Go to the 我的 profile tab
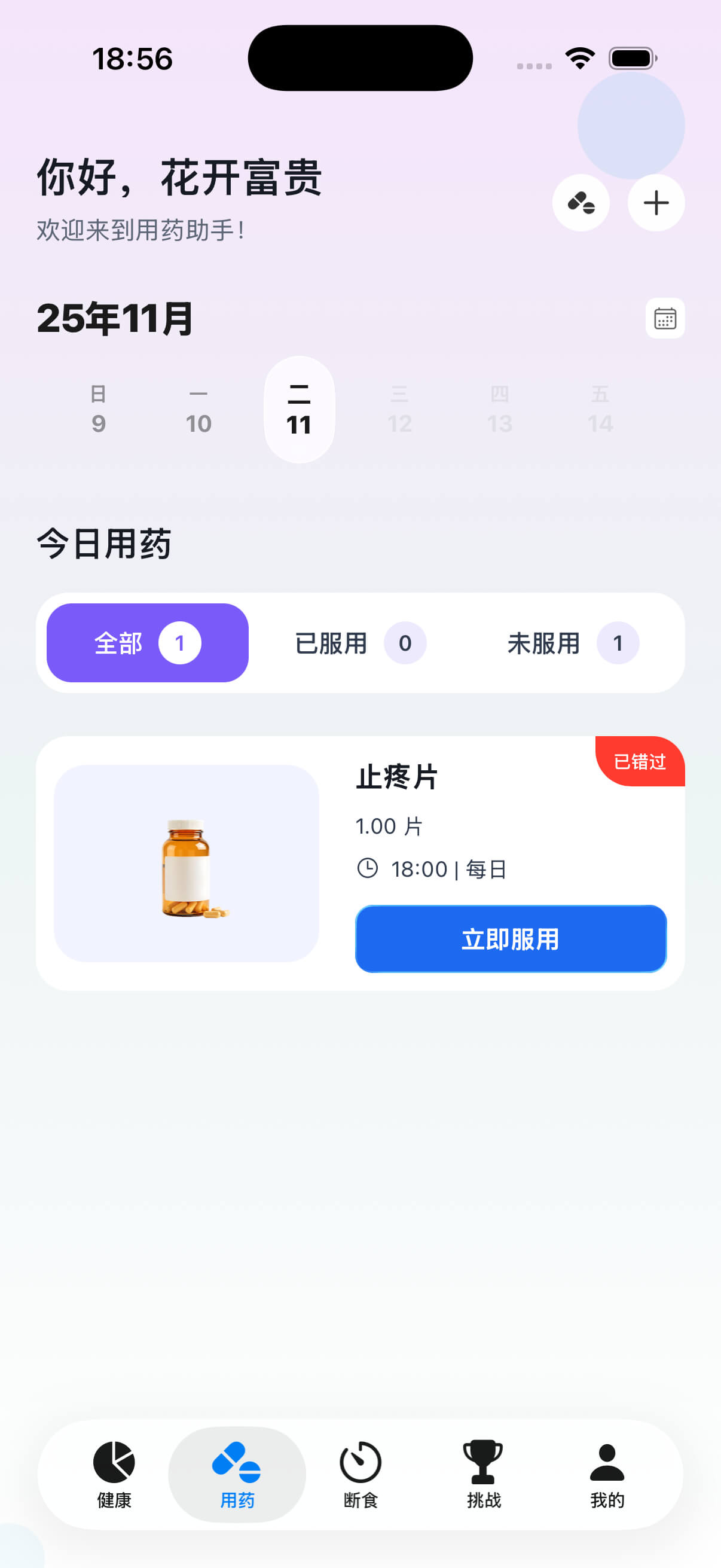The image size is (721, 1568). [x=607, y=1474]
